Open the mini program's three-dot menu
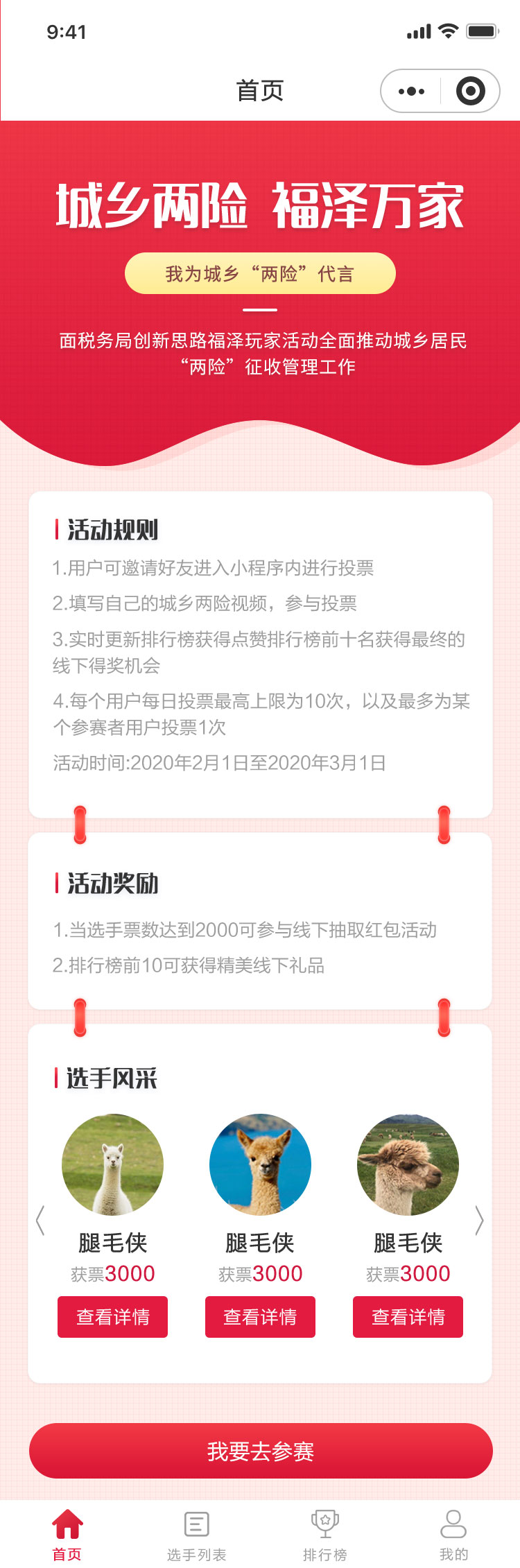Screen dimensions: 520x1568 [411, 91]
